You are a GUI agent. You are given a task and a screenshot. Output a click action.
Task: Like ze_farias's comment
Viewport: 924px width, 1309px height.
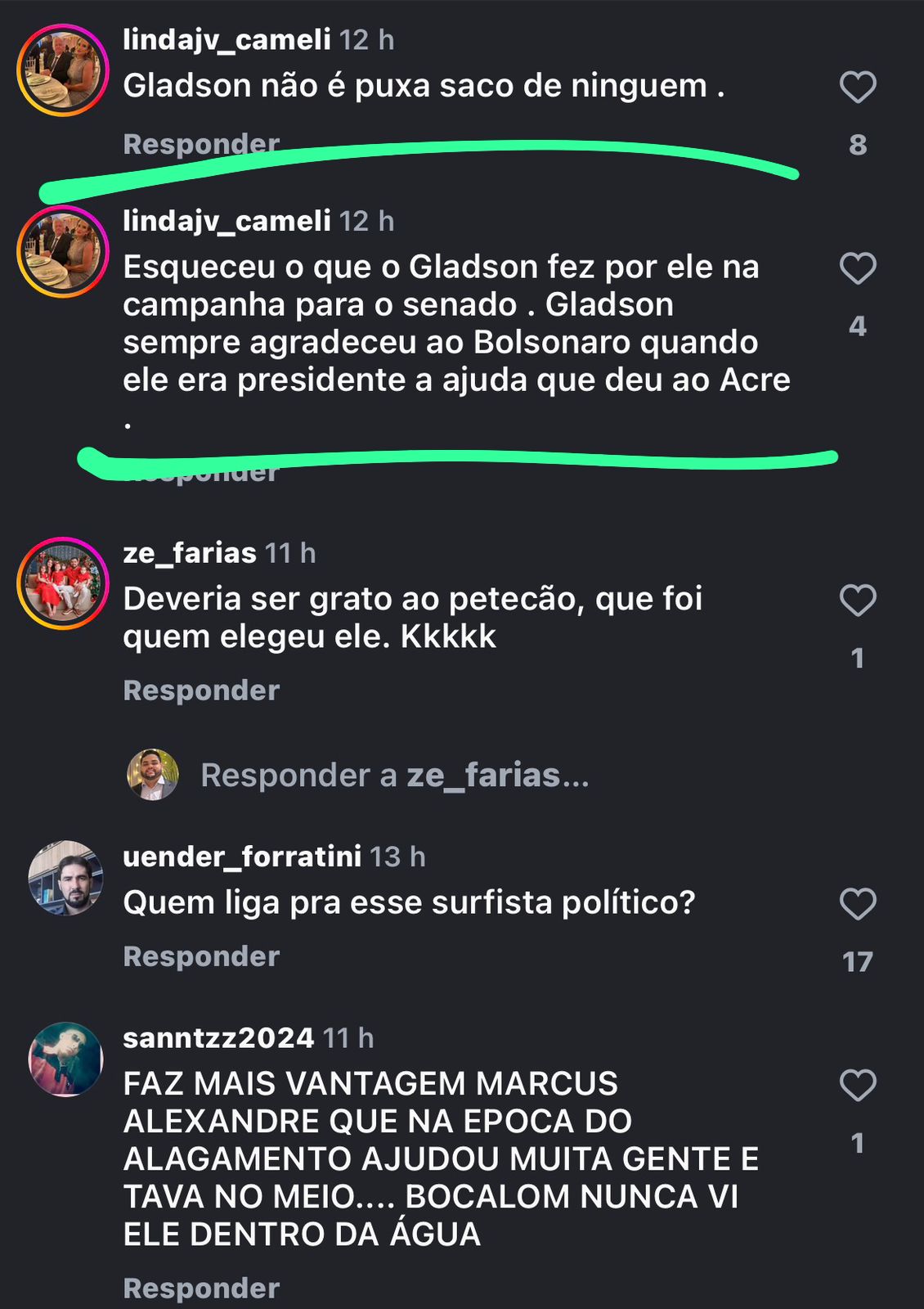coord(857,601)
